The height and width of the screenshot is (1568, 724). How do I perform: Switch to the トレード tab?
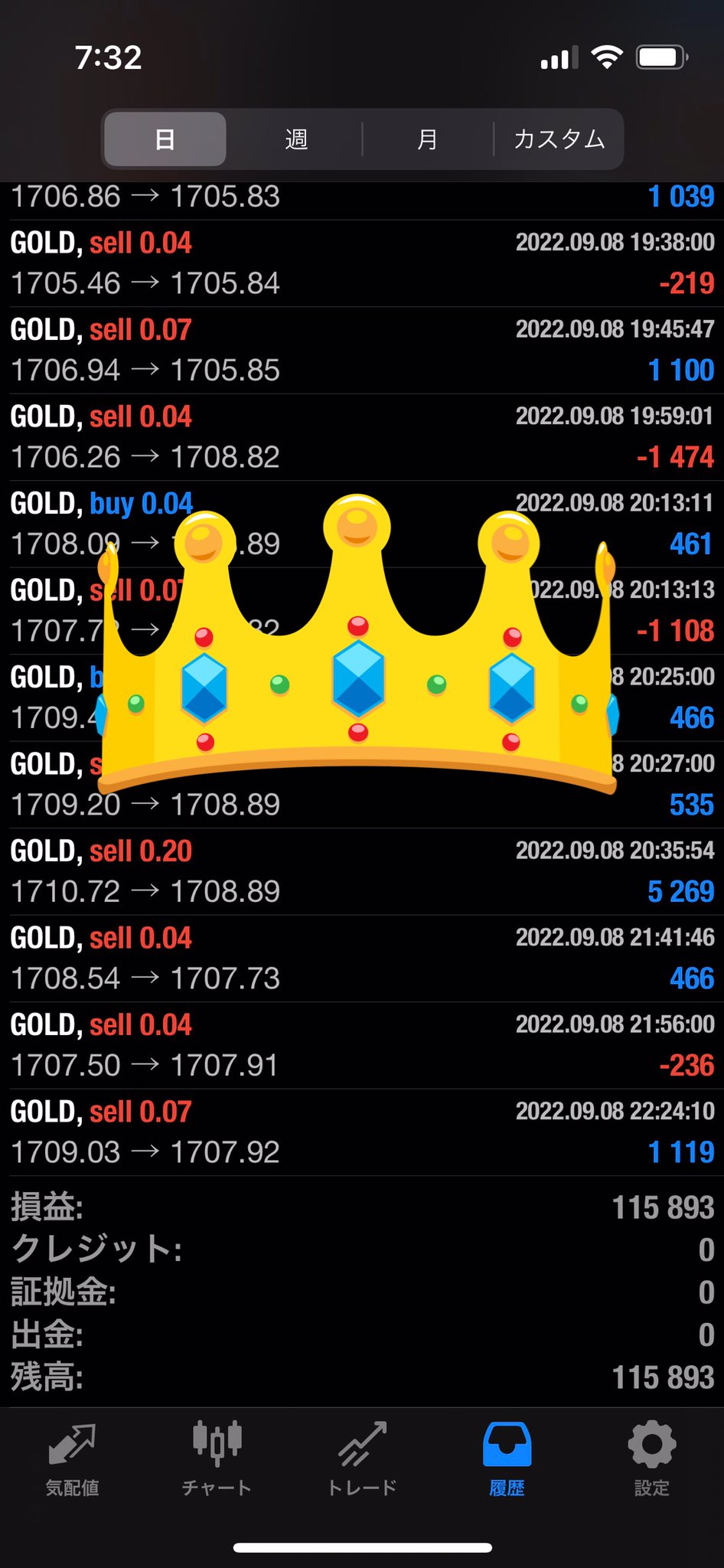coord(362,1459)
